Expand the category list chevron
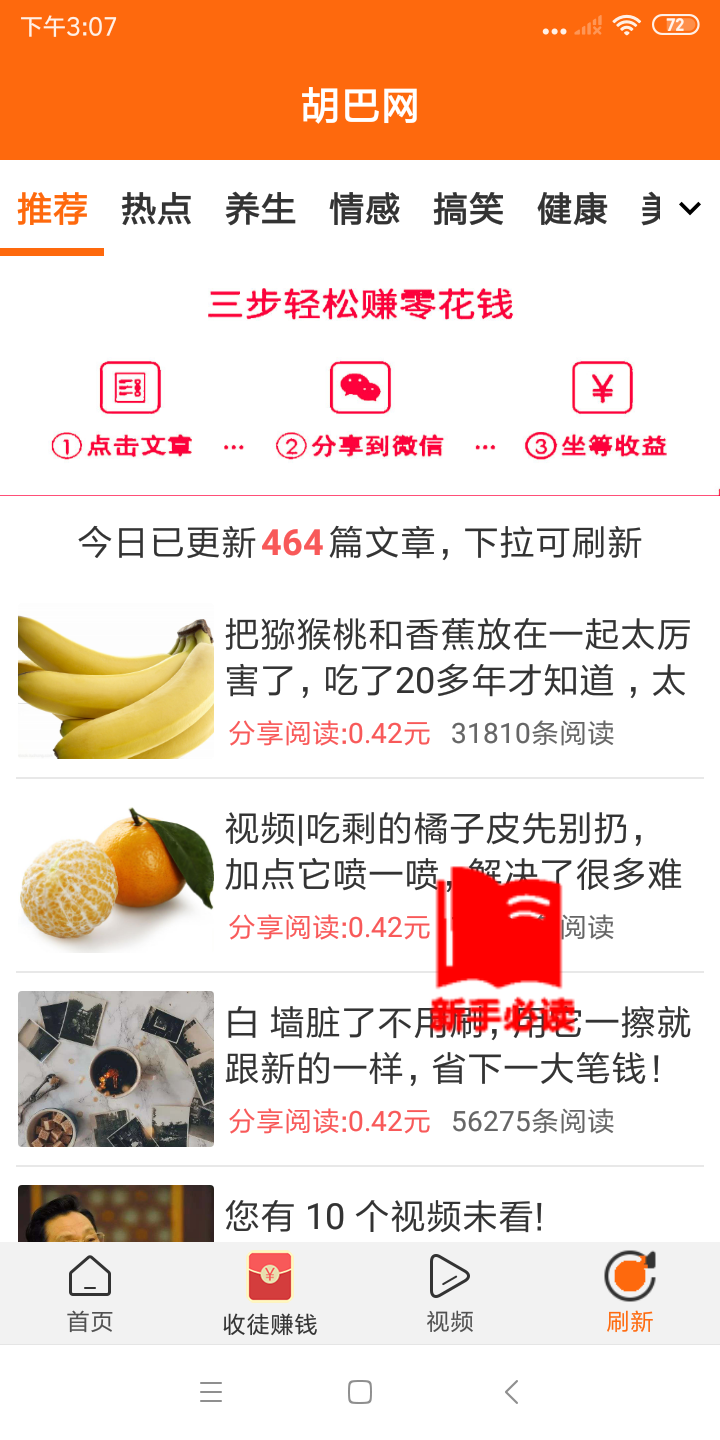 (690, 209)
